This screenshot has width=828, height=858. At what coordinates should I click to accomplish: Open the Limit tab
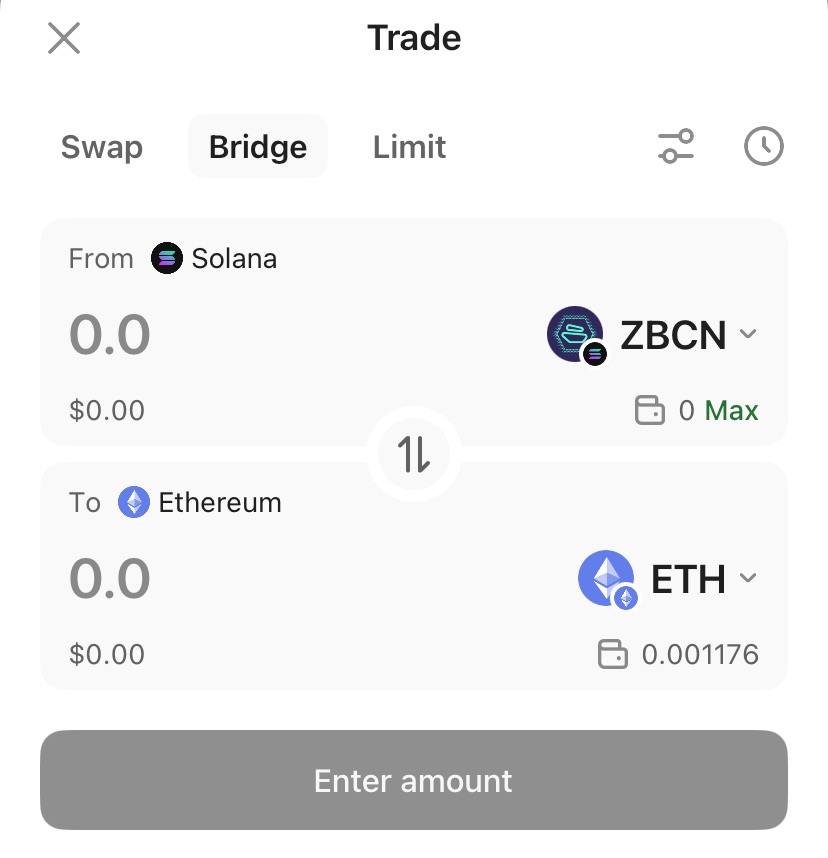tap(409, 147)
